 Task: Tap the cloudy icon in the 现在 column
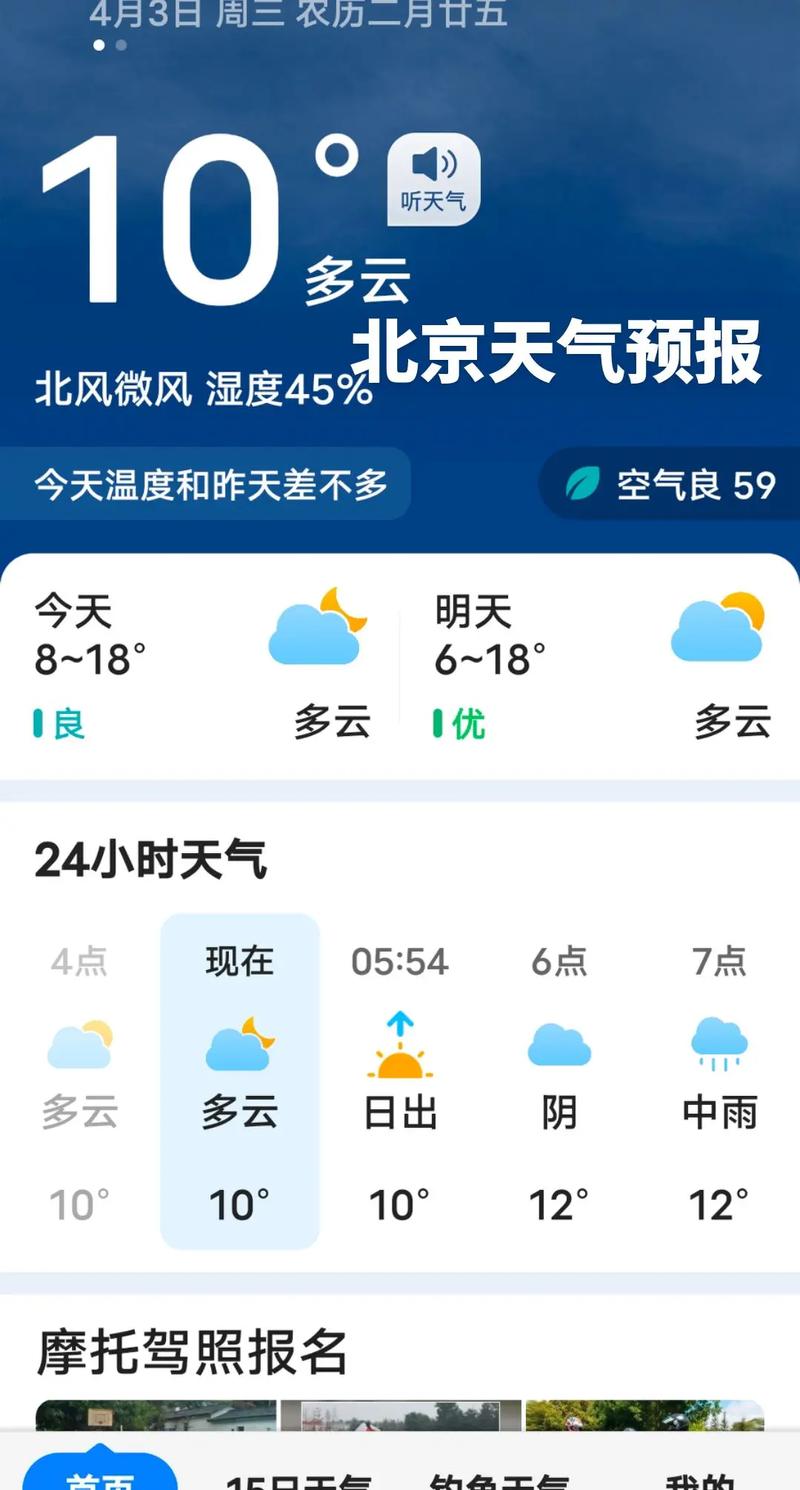[240, 1045]
